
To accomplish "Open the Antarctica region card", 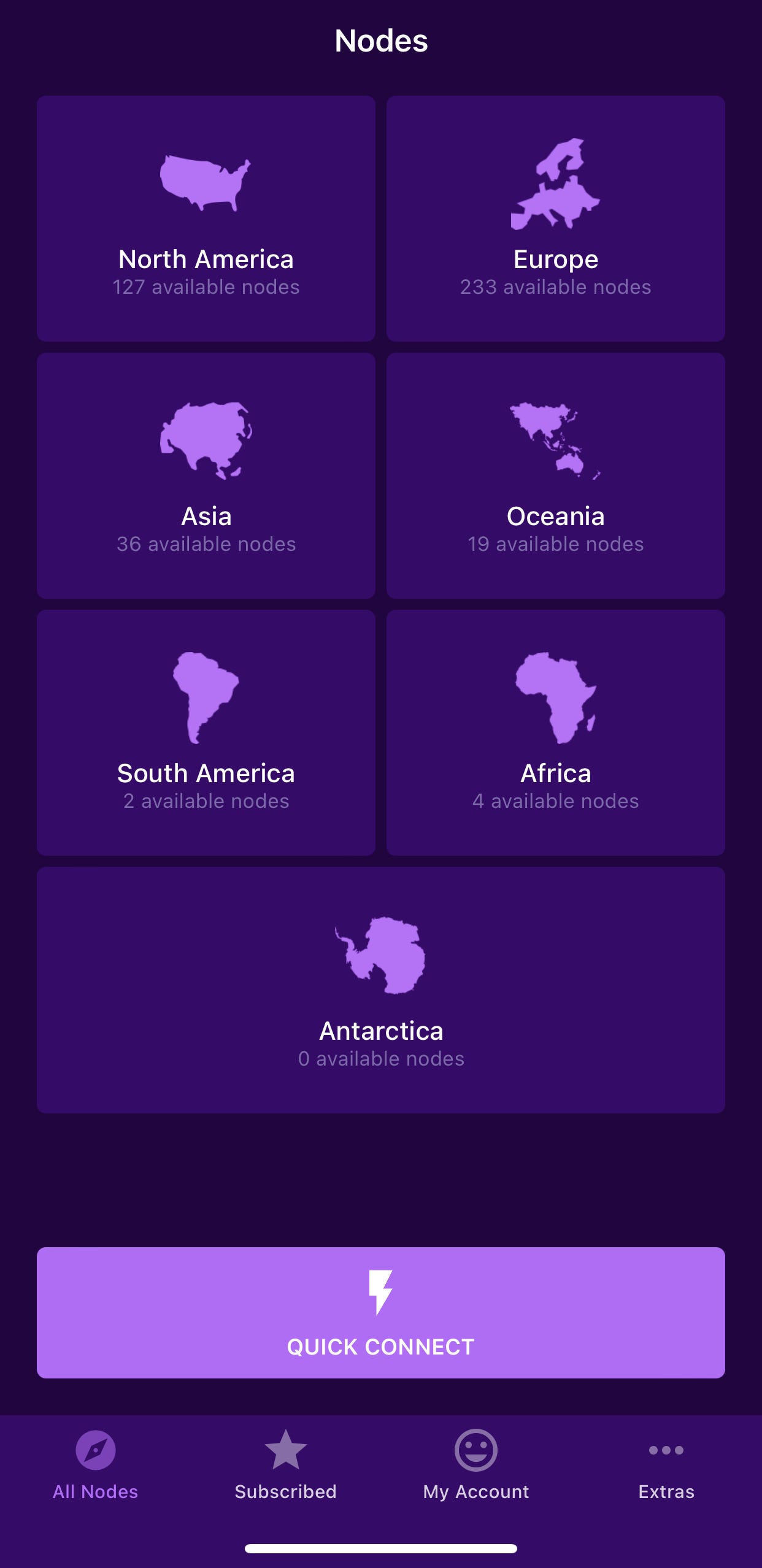I will pos(381,990).
